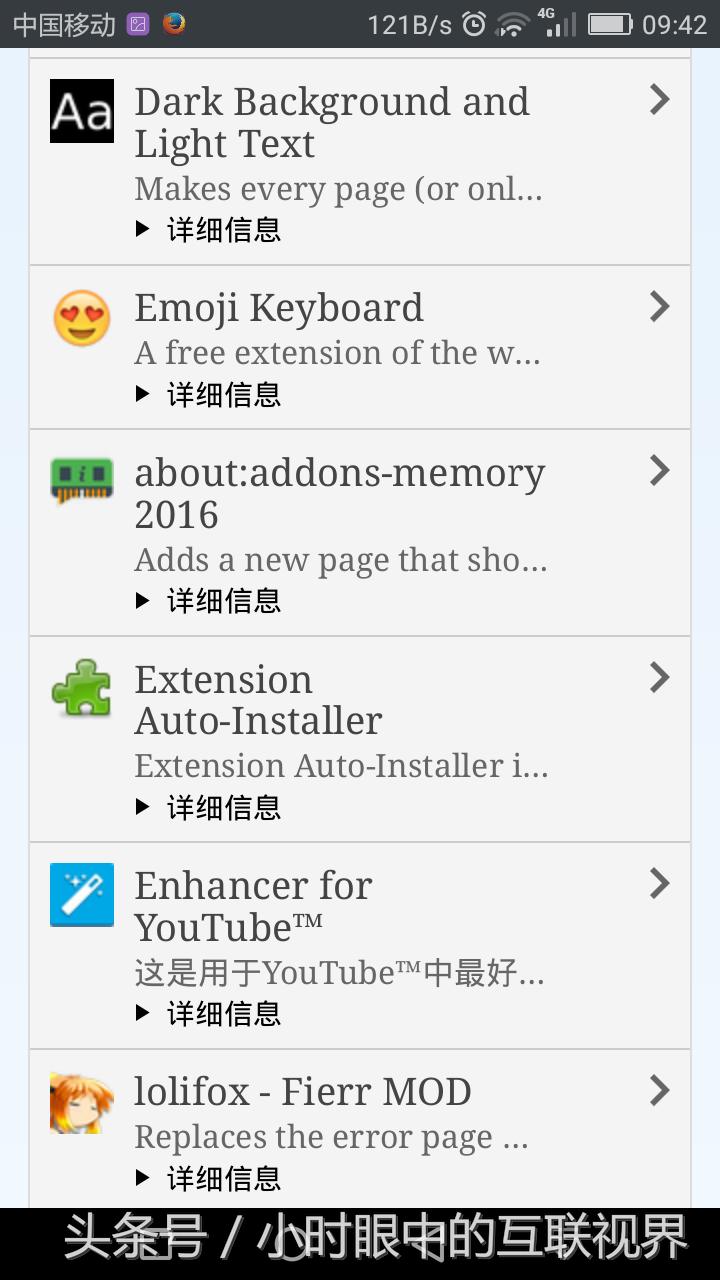Expand 详细信息 under about:addons-memory 2016

coord(209,601)
